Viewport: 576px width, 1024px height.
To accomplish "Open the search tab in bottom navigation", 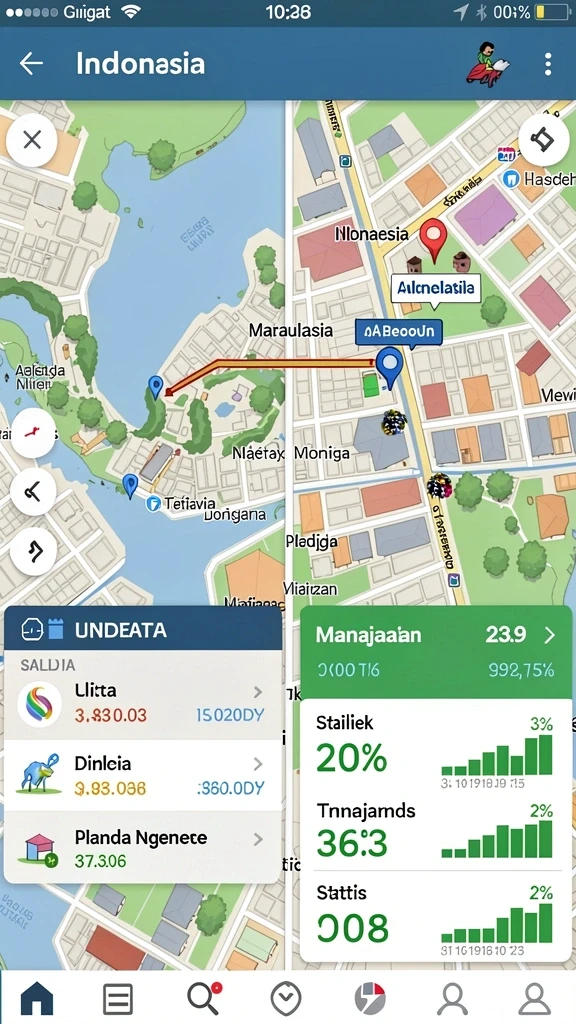I will click(204, 998).
